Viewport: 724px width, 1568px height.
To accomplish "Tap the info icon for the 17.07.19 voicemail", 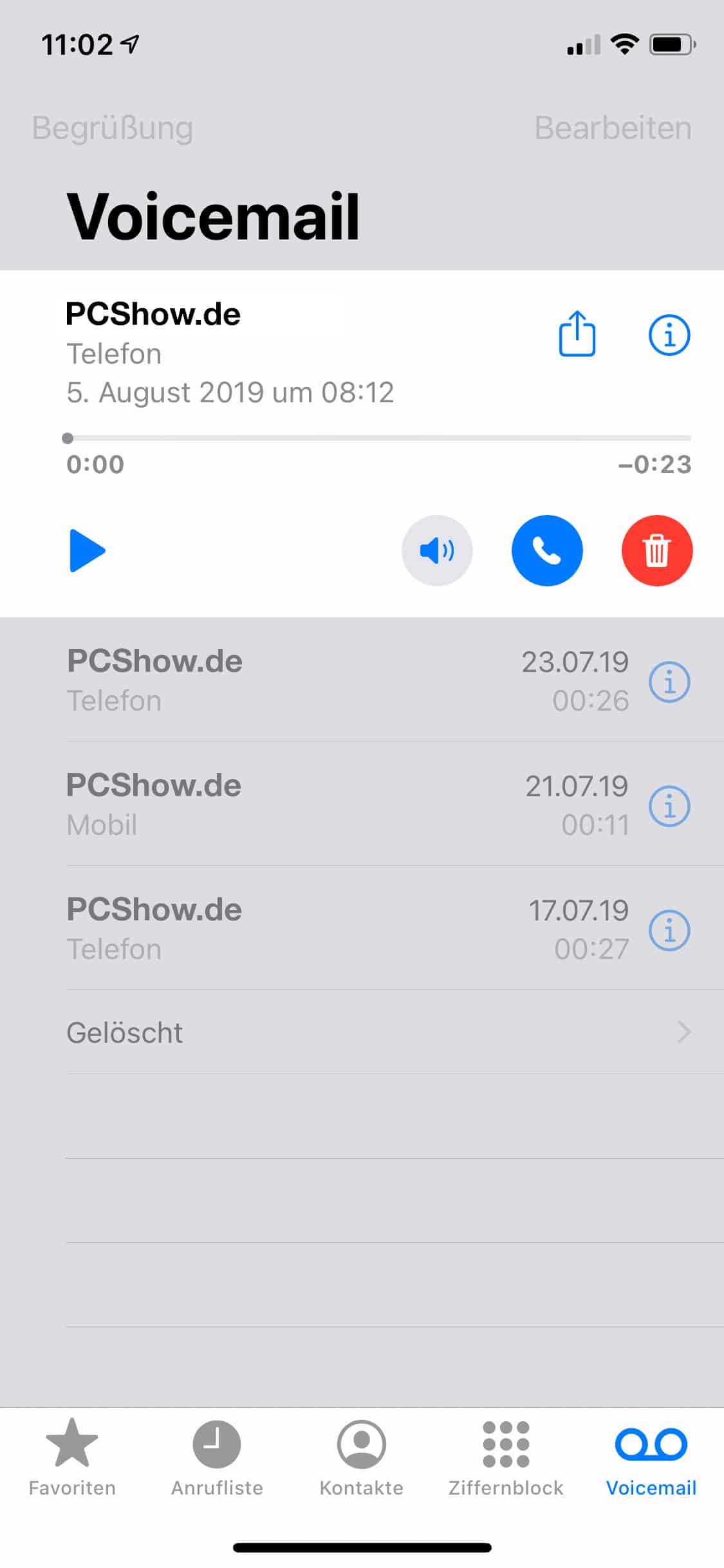I will pyautogui.click(x=670, y=929).
